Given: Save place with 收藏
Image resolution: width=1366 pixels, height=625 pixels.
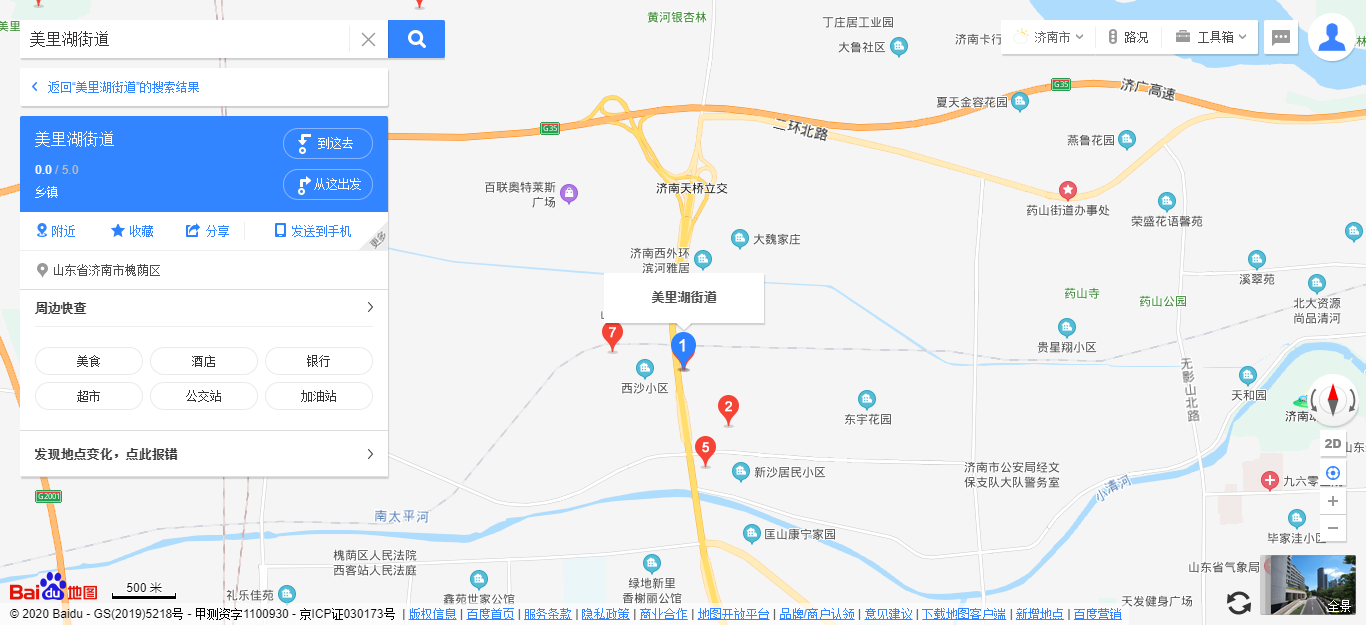Looking at the screenshot, I should pos(132,231).
